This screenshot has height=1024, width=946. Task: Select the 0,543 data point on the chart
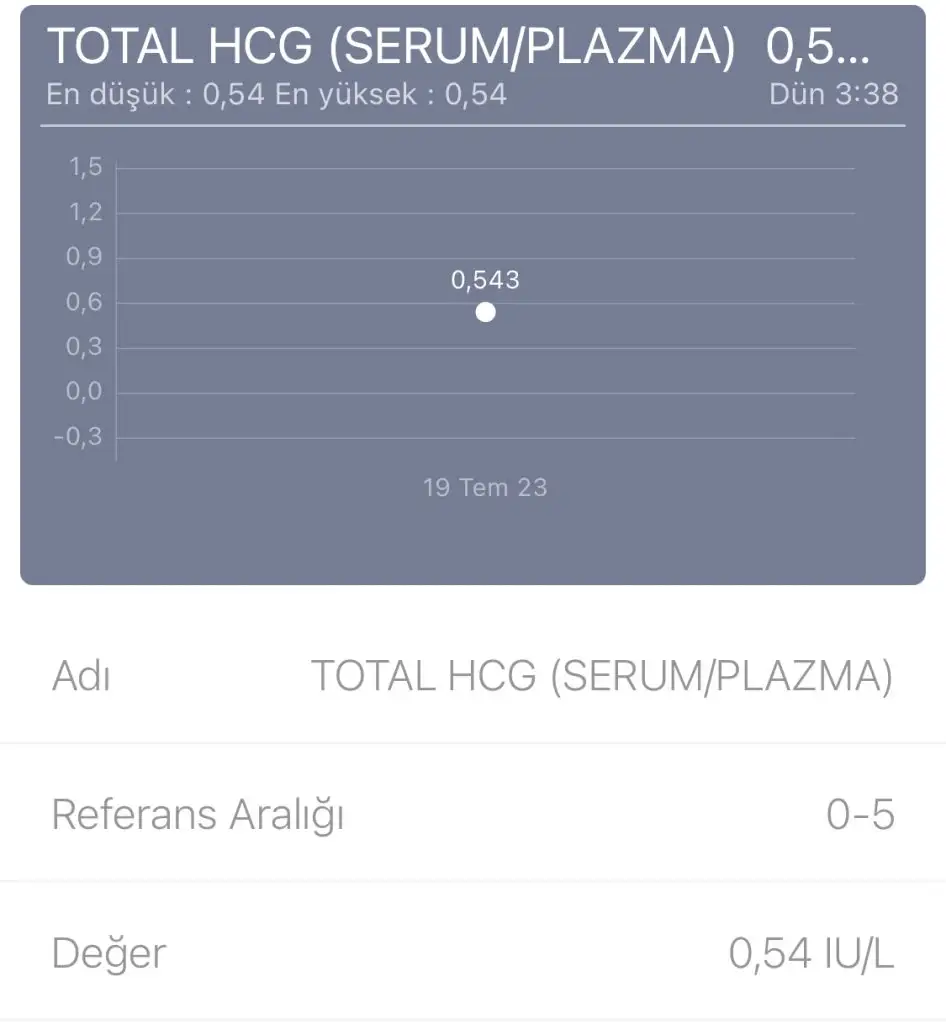tap(485, 313)
